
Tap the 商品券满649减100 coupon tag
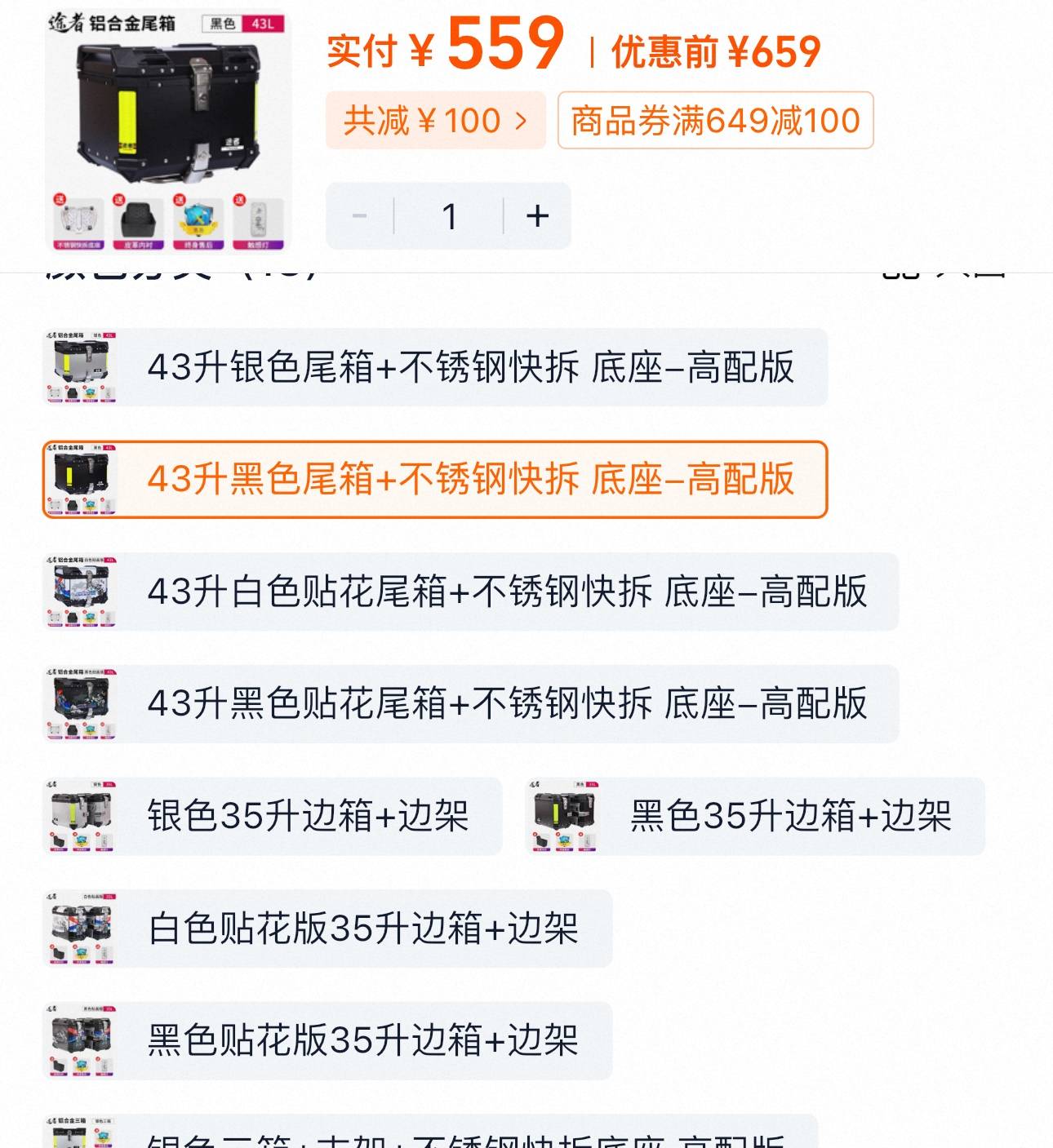pyautogui.click(x=715, y=121)
